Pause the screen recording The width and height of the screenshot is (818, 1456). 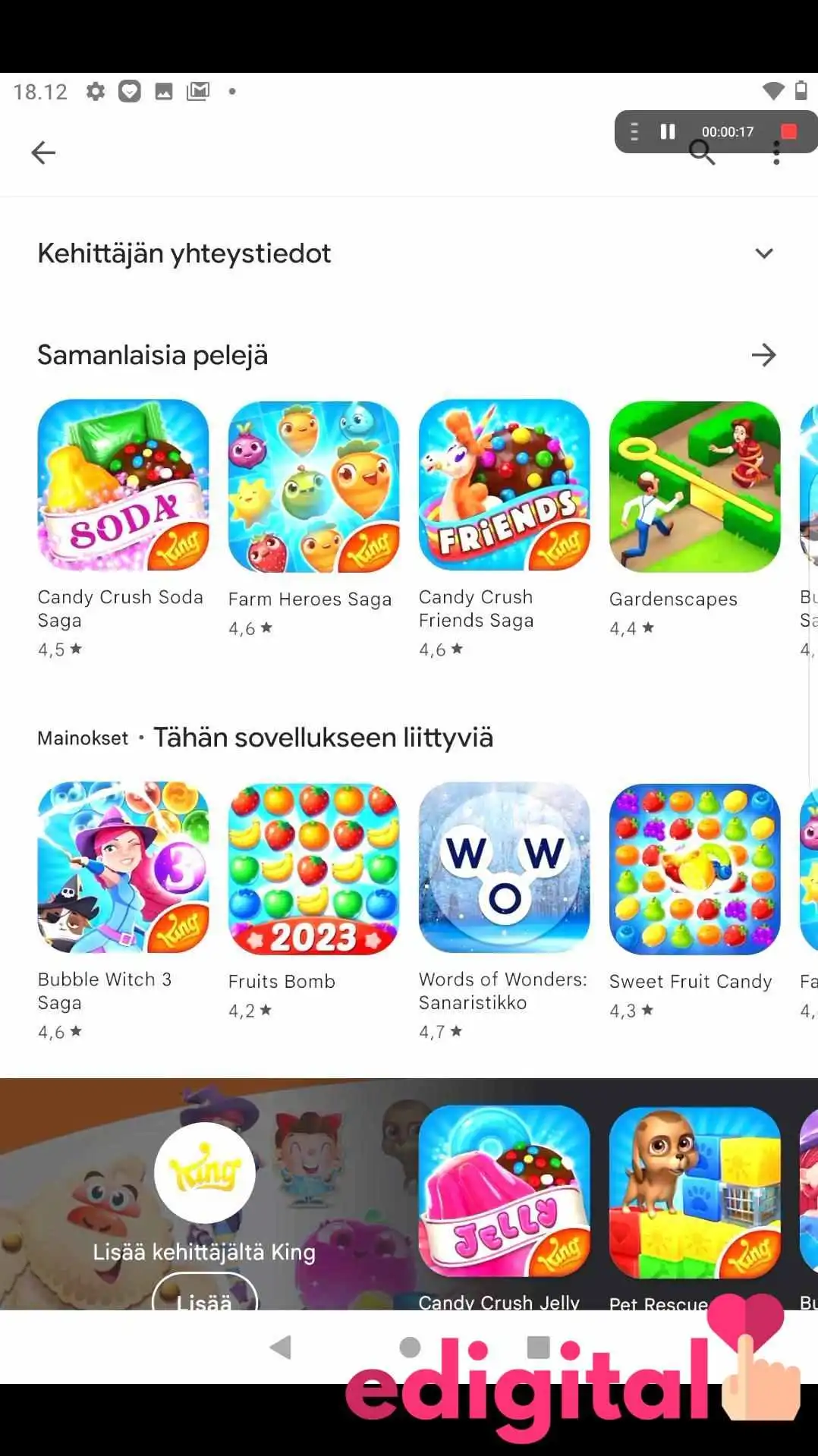(x=668, y=131)
